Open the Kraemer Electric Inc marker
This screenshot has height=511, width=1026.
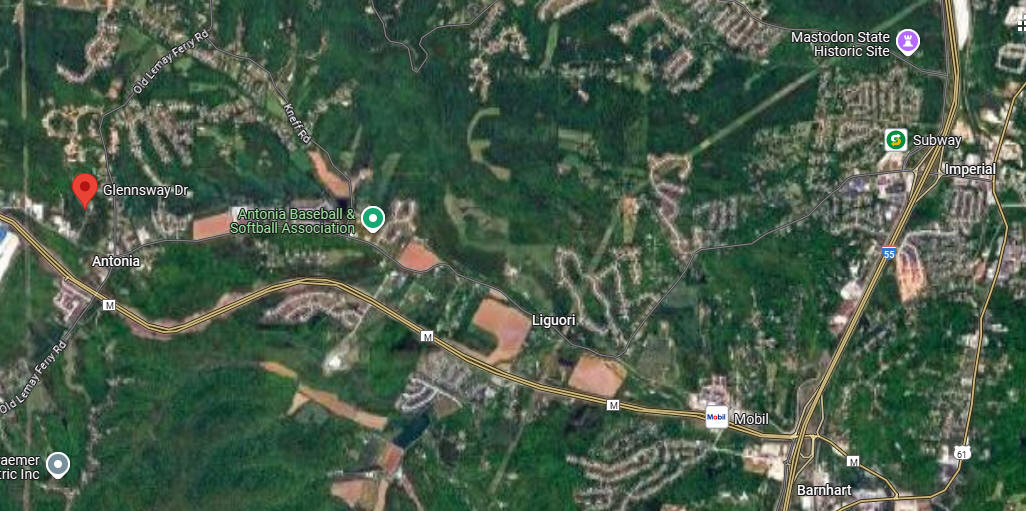click(x=59, y=464)
